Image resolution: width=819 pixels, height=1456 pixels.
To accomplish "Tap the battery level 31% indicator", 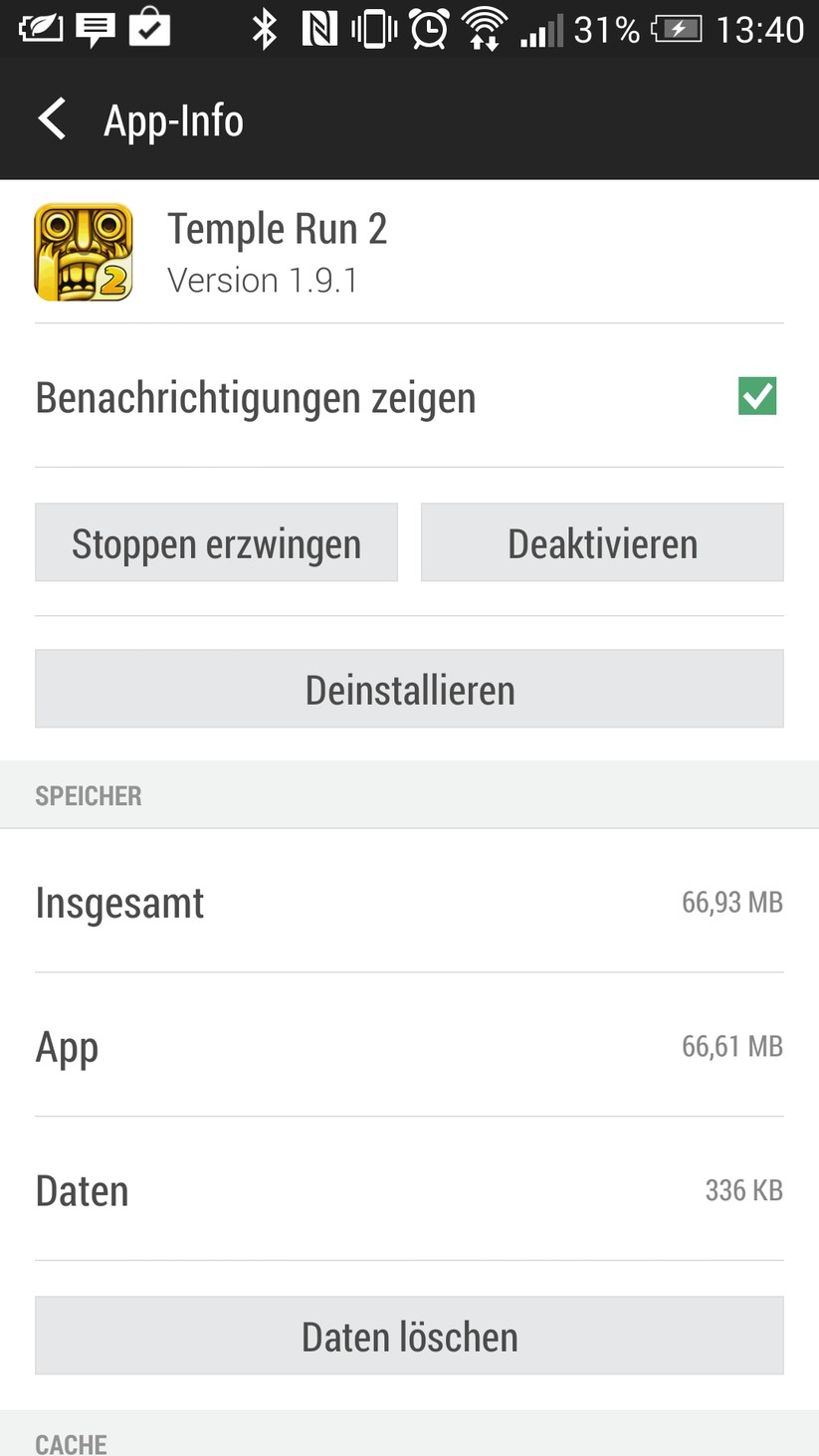I will [x=605, y=29].
